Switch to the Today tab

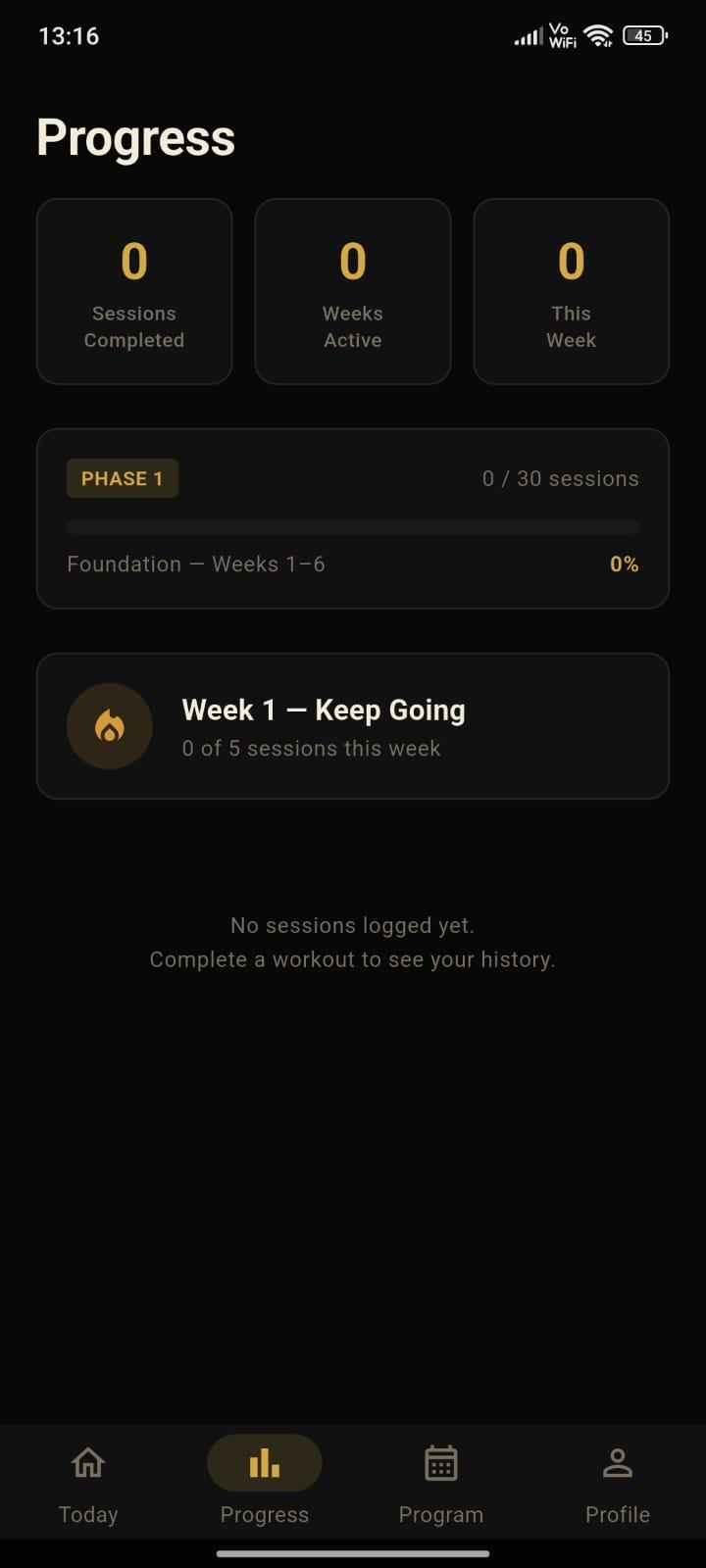tap(88, 1485)
